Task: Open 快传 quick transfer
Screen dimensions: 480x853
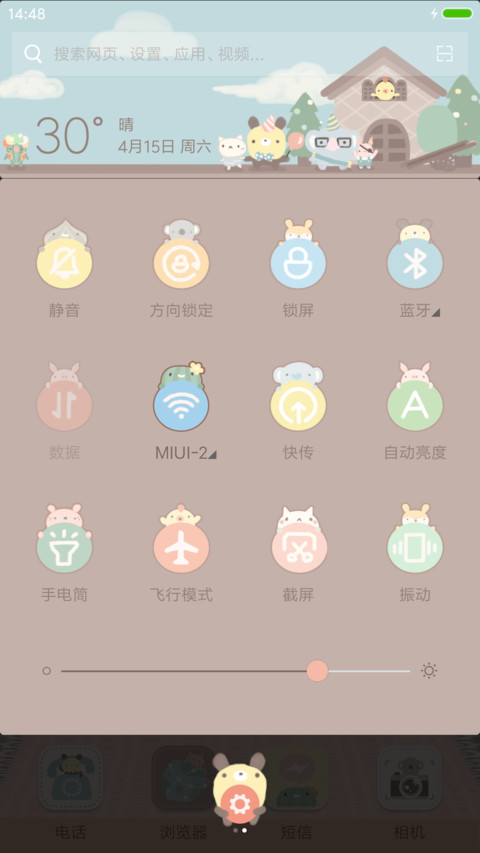Action: click(x=298, y=405)
